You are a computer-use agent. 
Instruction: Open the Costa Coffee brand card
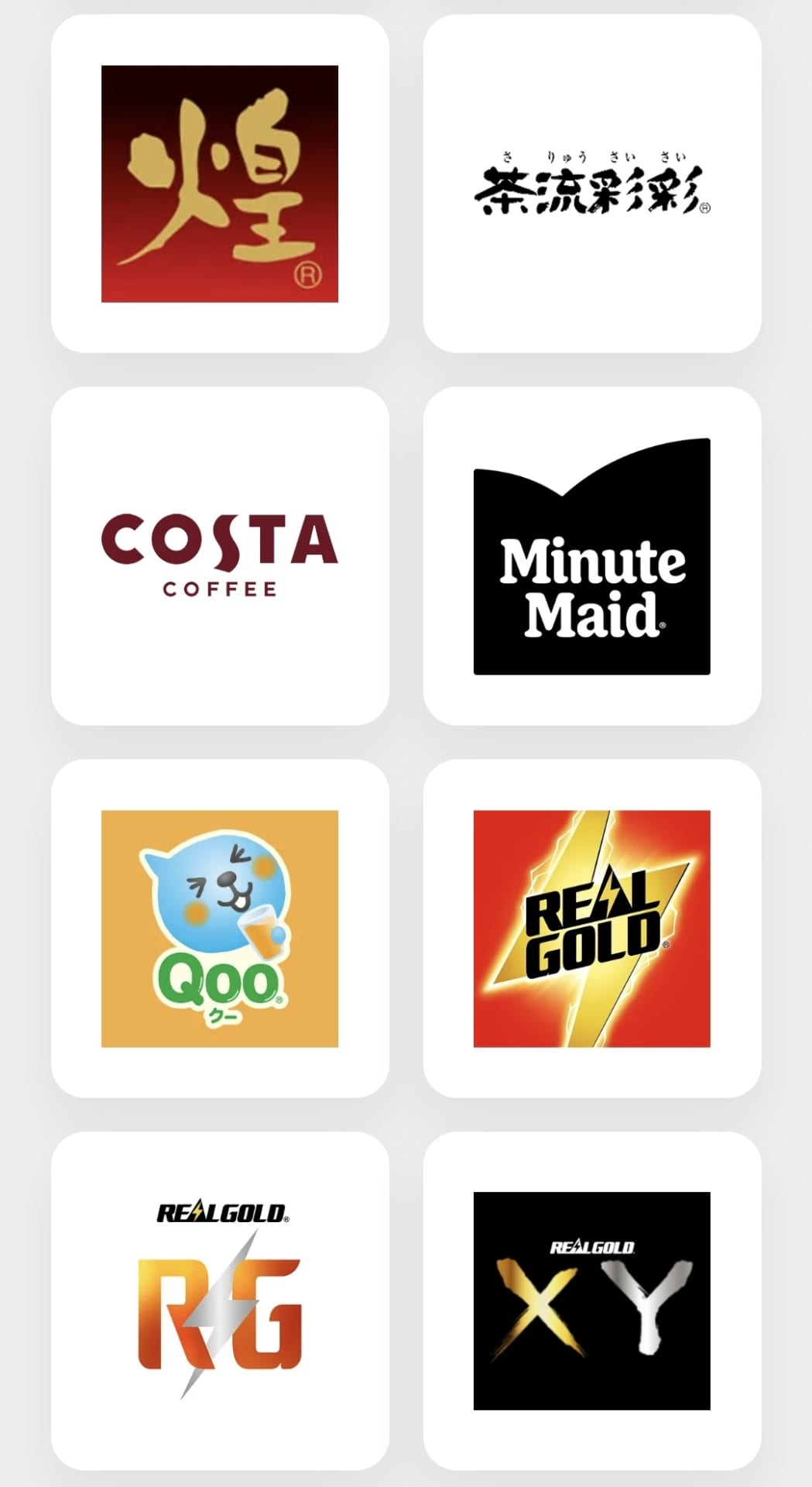click(x=220, y=556)
